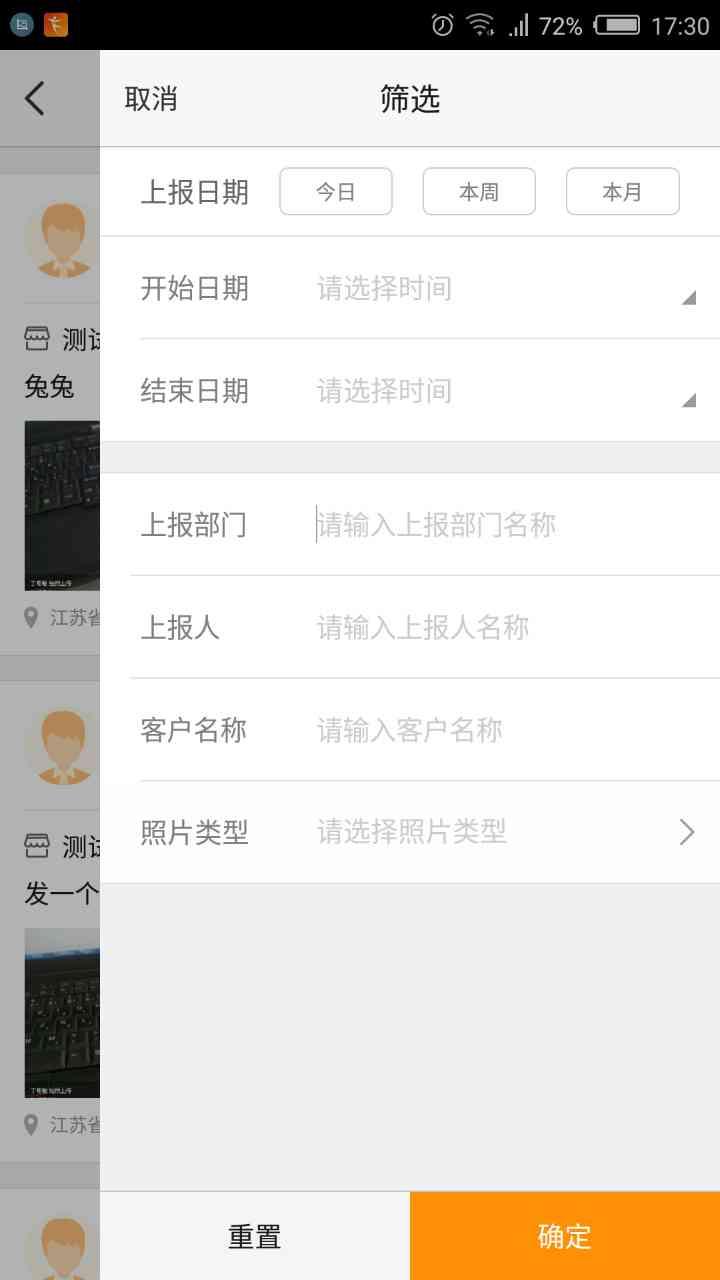Select the 今日 date chip
This screenshot has height=1280, width=720.
pos(336,191)
